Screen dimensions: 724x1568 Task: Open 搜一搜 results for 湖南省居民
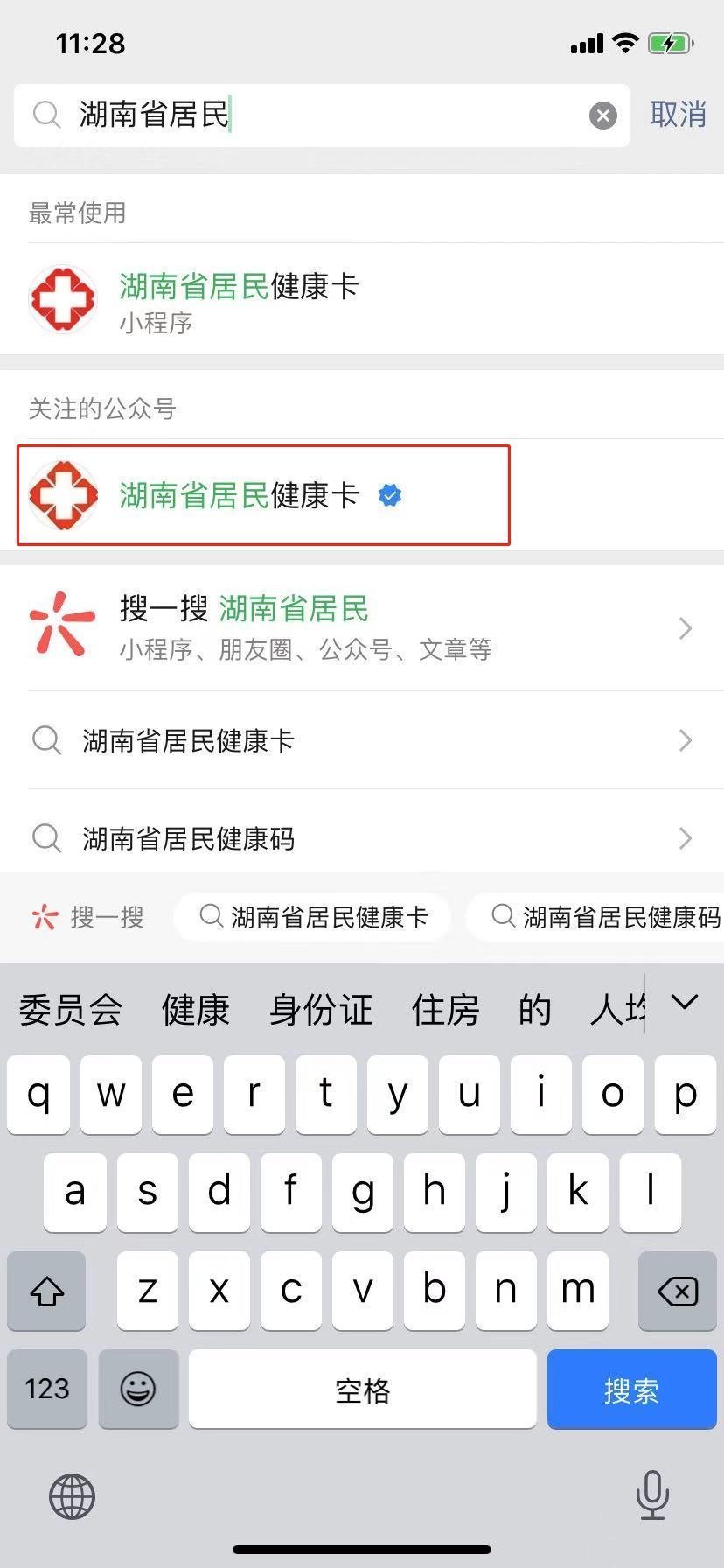tap(362, 627)
